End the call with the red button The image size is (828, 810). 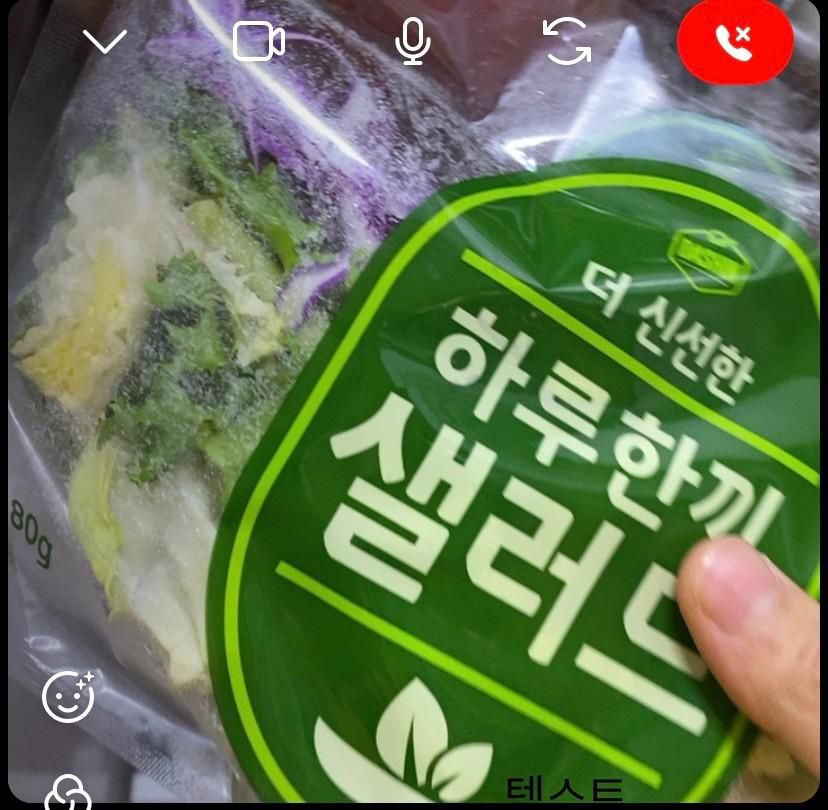735,42
